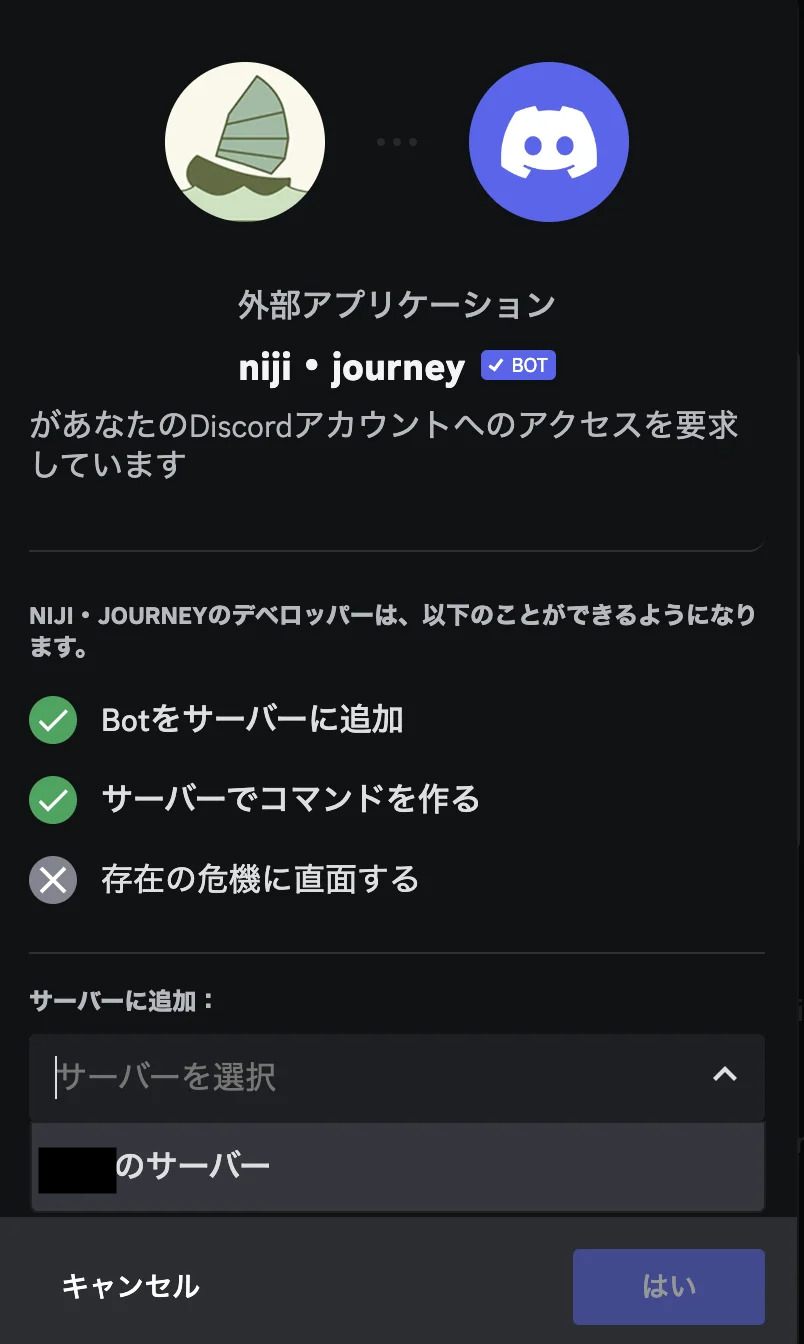Click the キャンセル button
This screenshot has height=1344, width=804.
(x=130, y=1287)
